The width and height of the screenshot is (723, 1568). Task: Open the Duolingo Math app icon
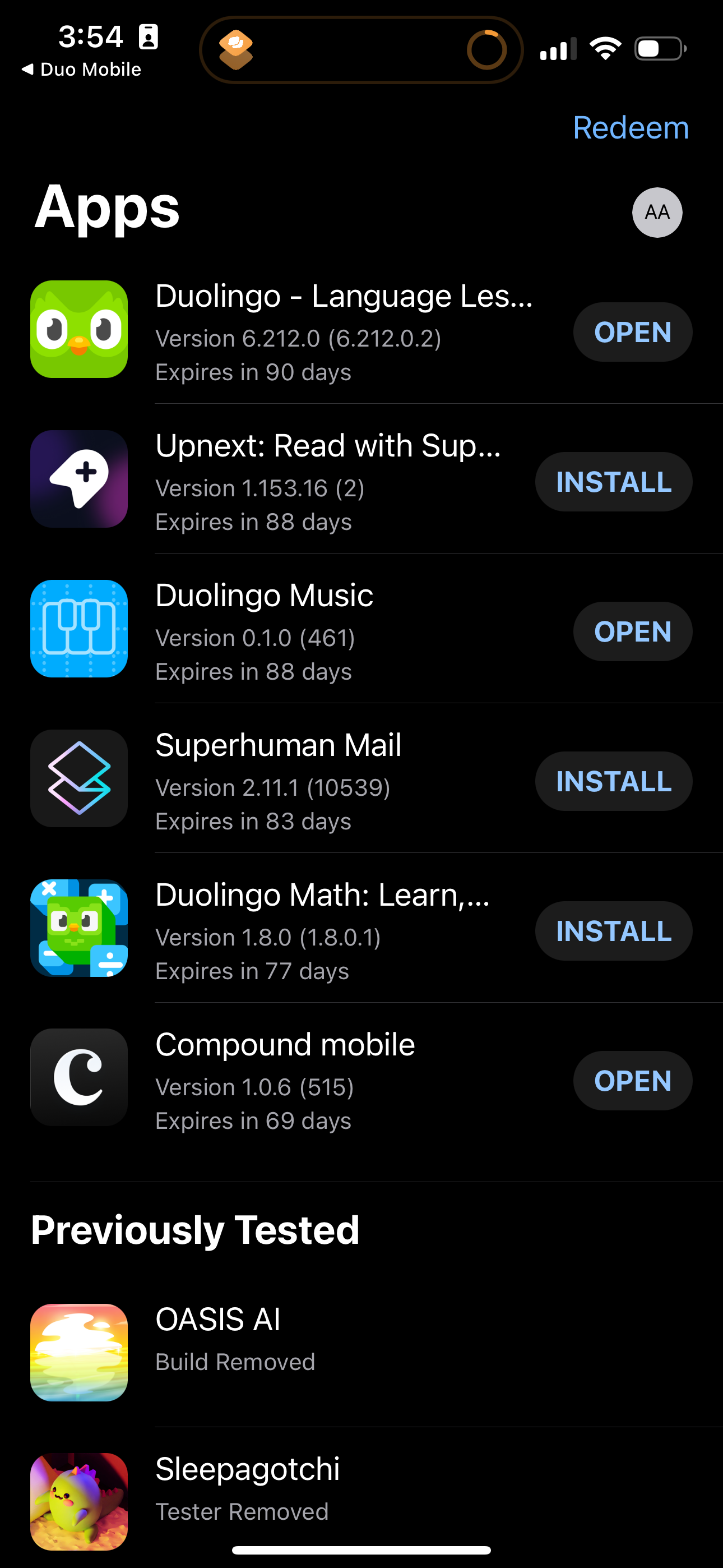(78, 928)
